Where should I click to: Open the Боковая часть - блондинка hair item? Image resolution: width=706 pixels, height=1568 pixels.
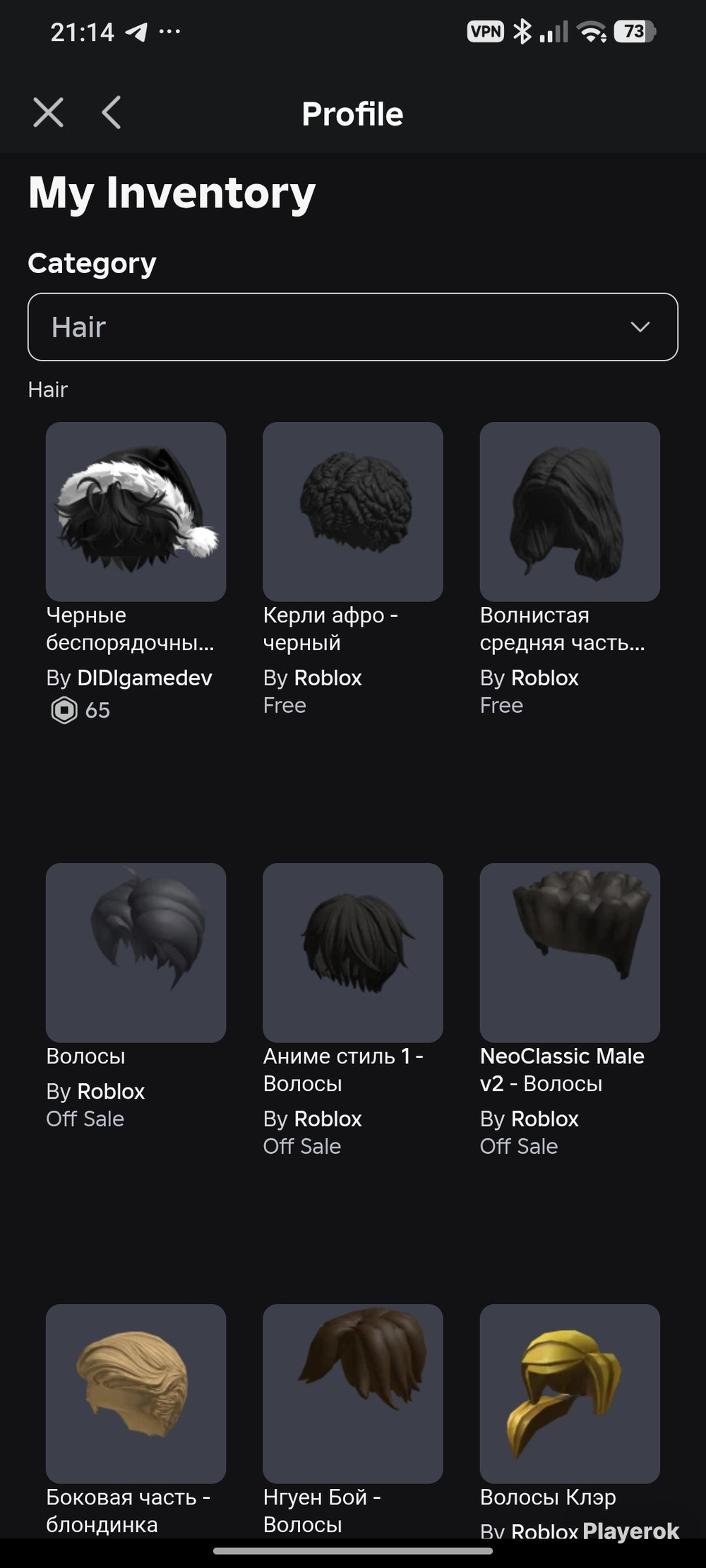point(136,1394)
